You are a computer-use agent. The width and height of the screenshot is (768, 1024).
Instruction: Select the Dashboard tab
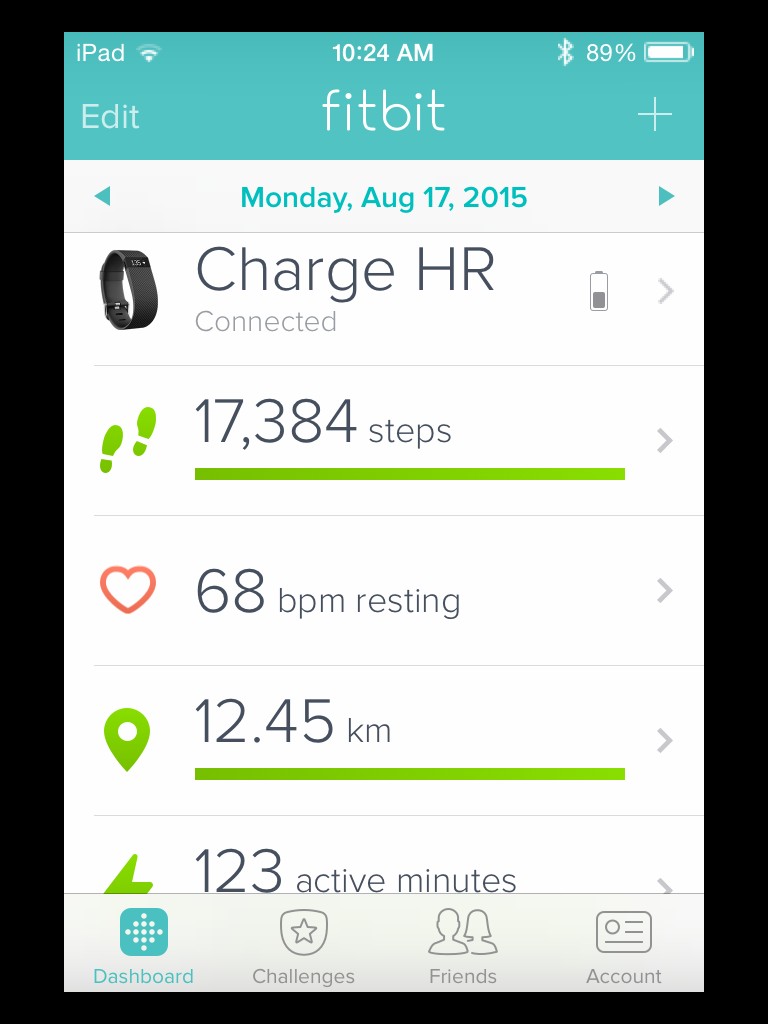pos(143,947)
